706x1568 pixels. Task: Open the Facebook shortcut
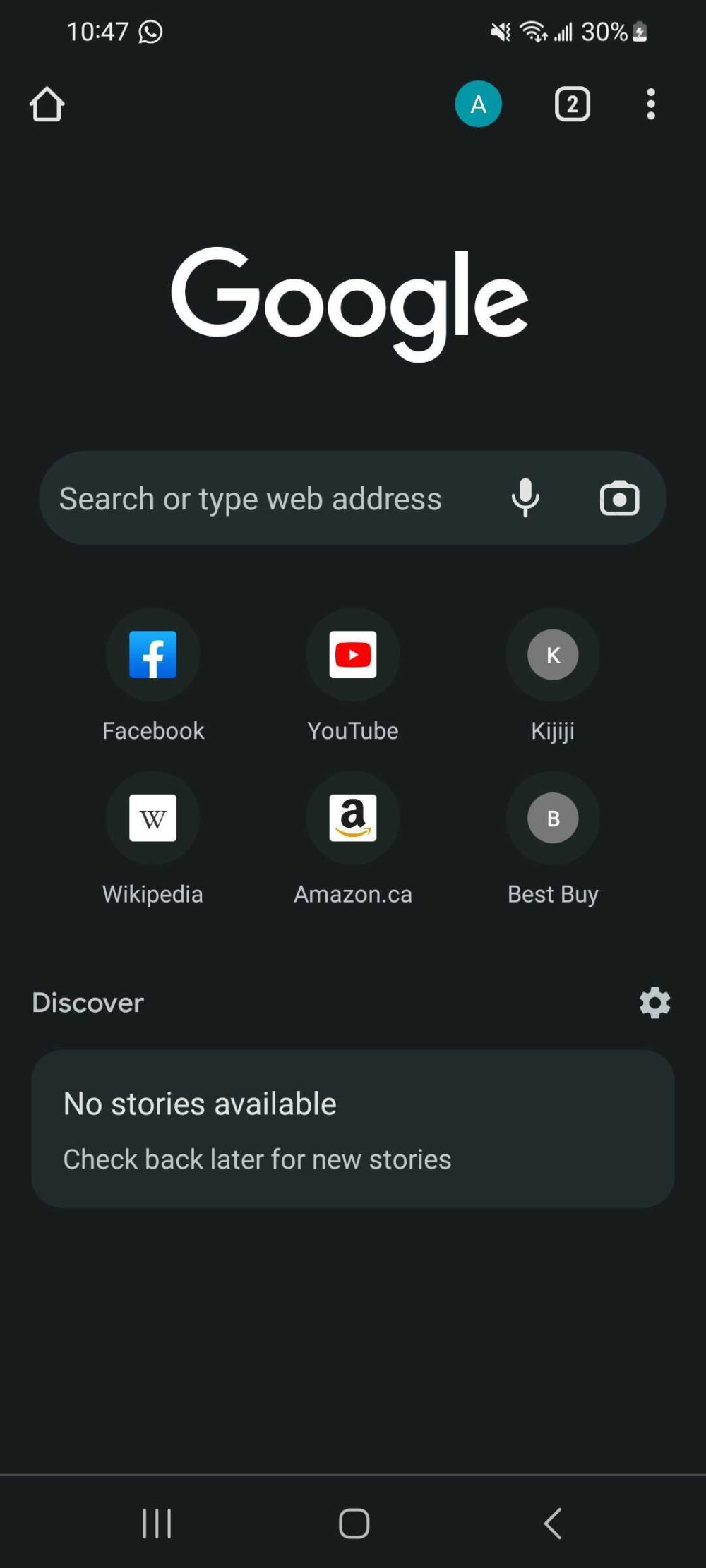pos(152,655)
